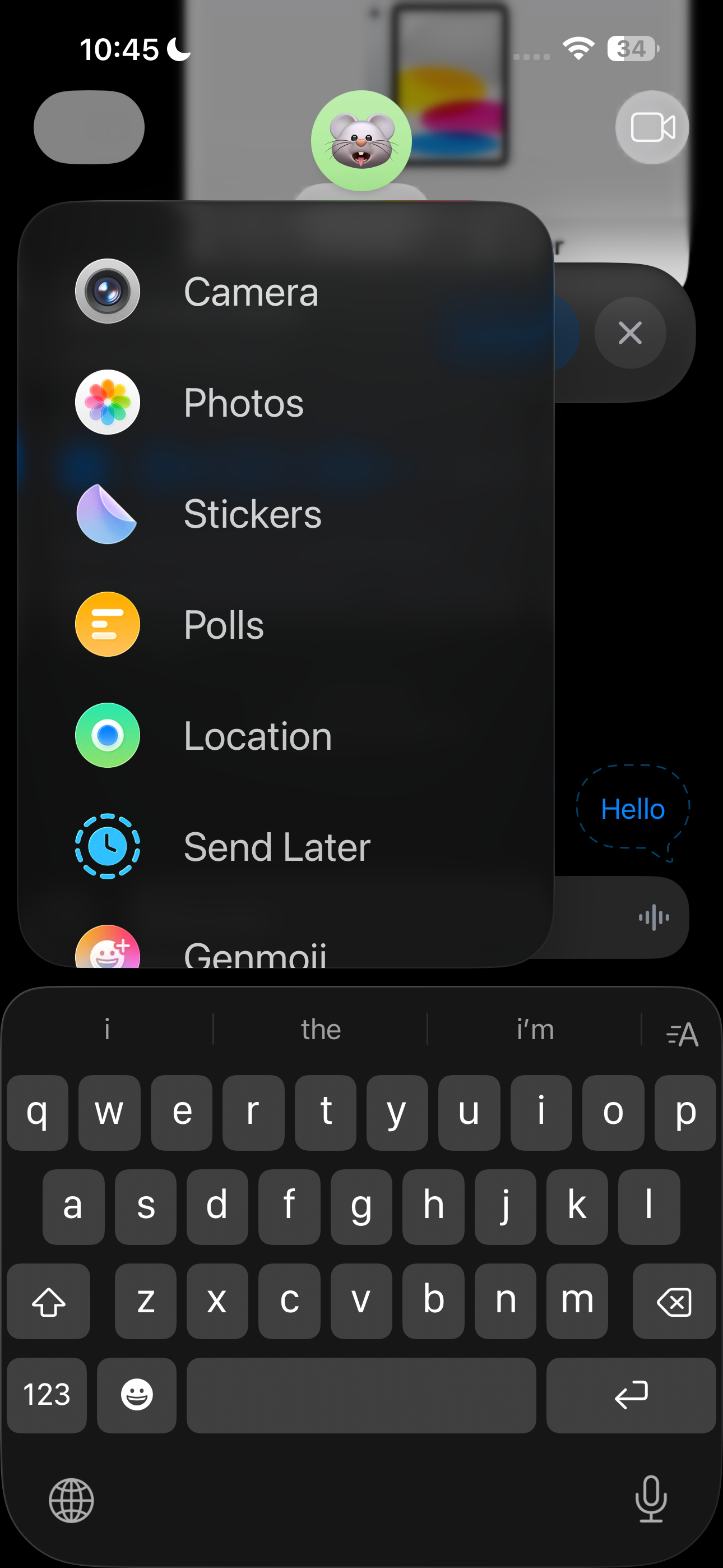Create a poll via Polls

(224, 625)
